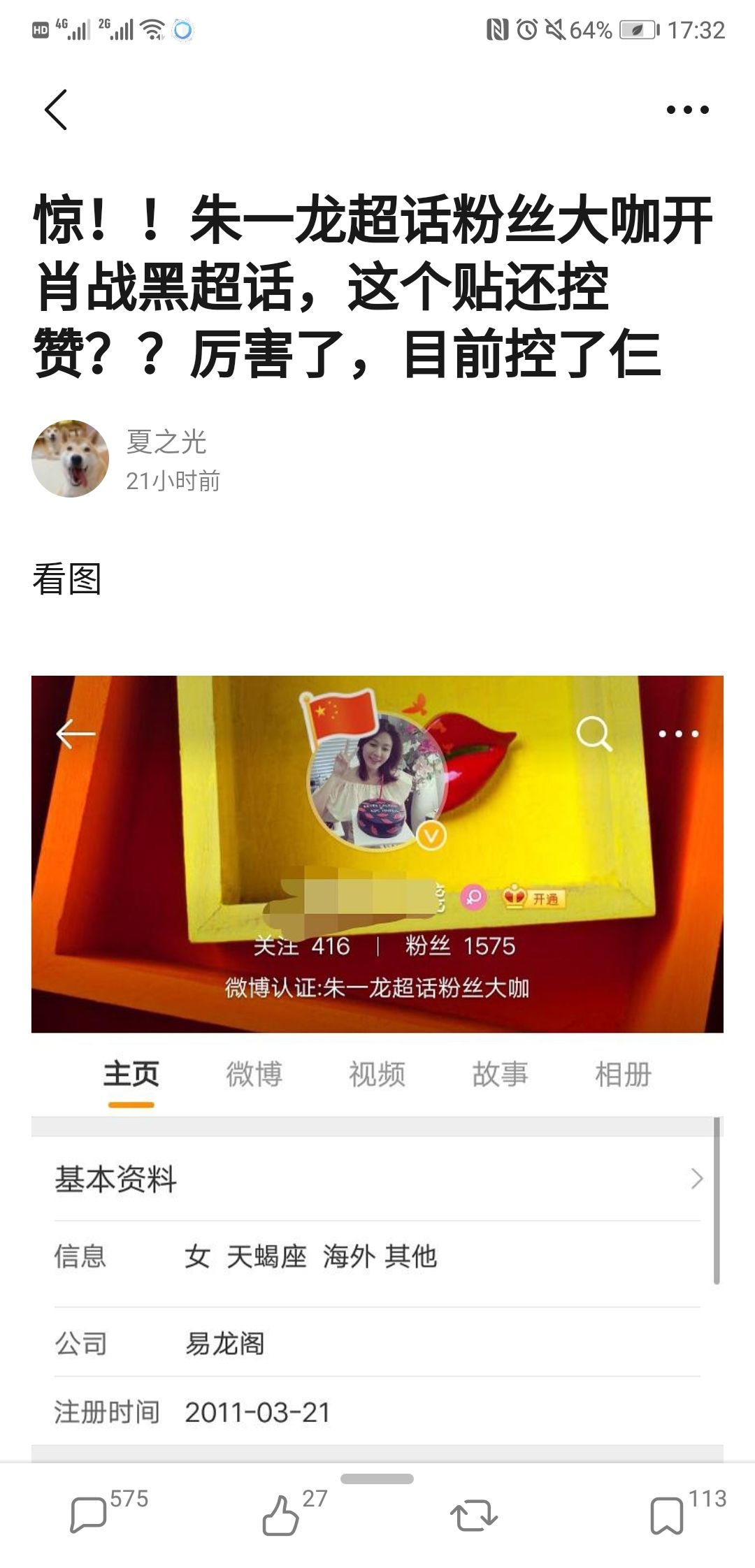Tap the battery indicator in the status bar
The width and height of the screenshot is (755, 1568).
635,29
